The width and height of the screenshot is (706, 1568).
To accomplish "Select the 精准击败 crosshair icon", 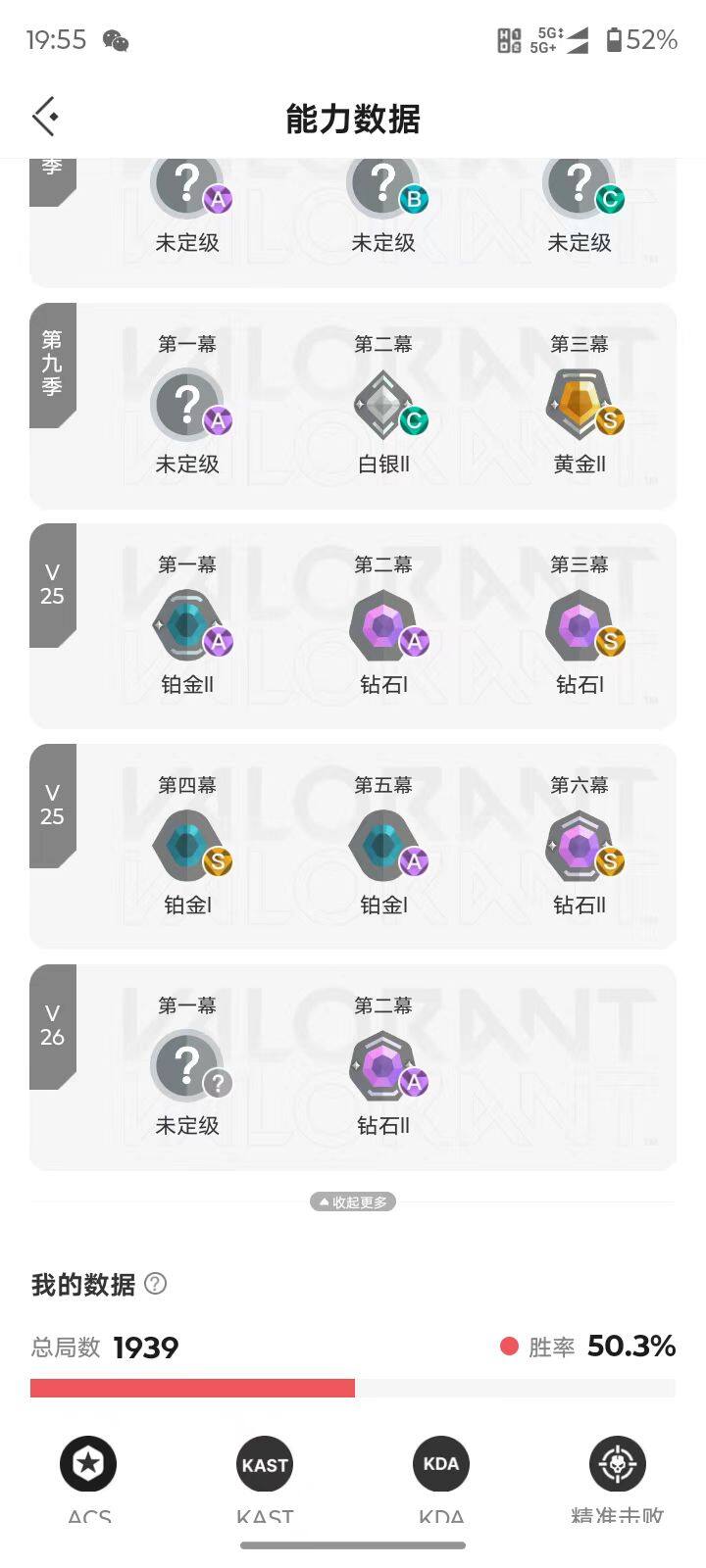I will click(618, 1462).
